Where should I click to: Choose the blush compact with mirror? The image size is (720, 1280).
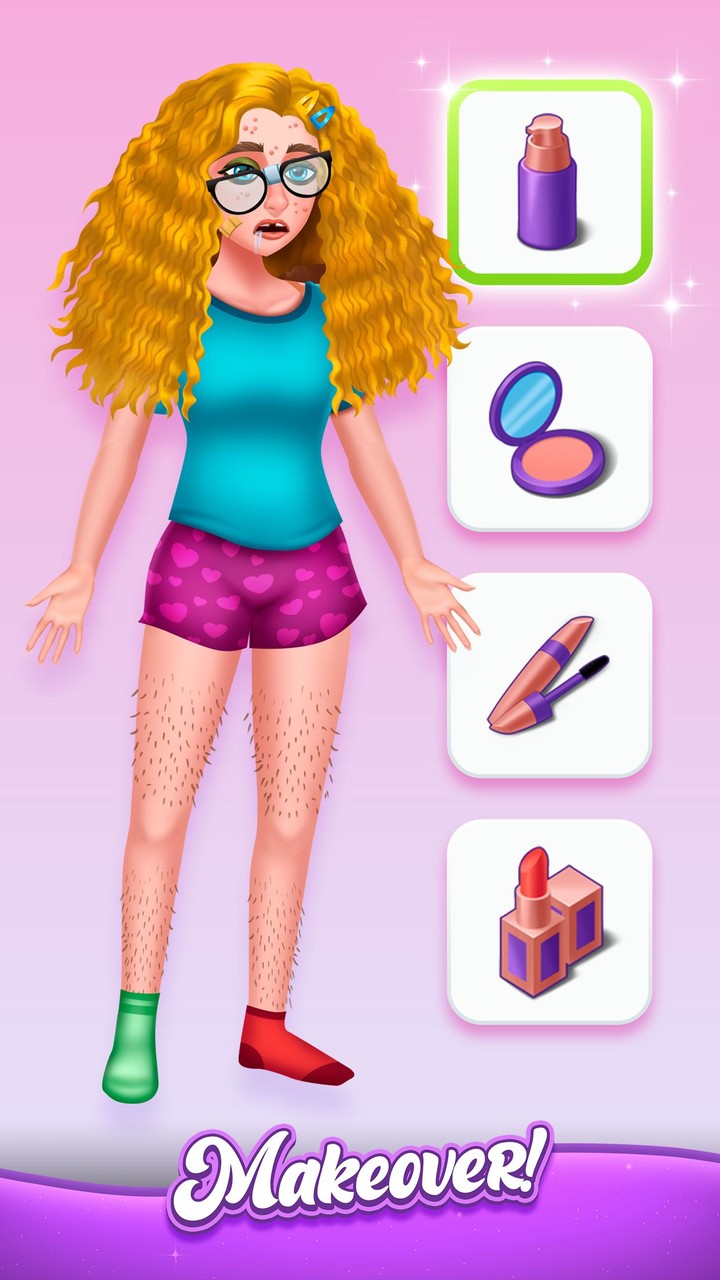tap(549, 428)
